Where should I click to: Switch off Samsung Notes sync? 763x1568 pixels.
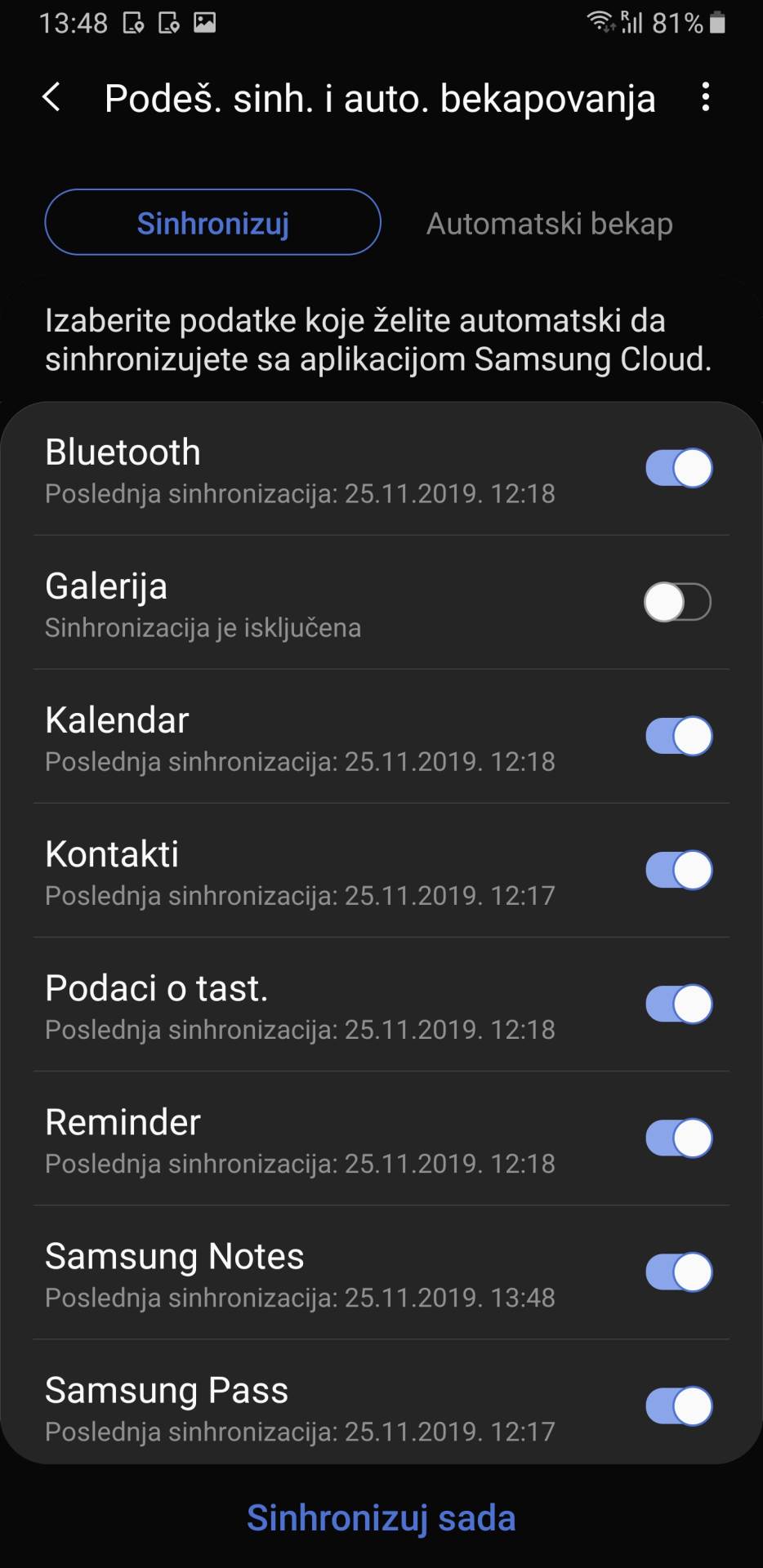[678, 1272]
